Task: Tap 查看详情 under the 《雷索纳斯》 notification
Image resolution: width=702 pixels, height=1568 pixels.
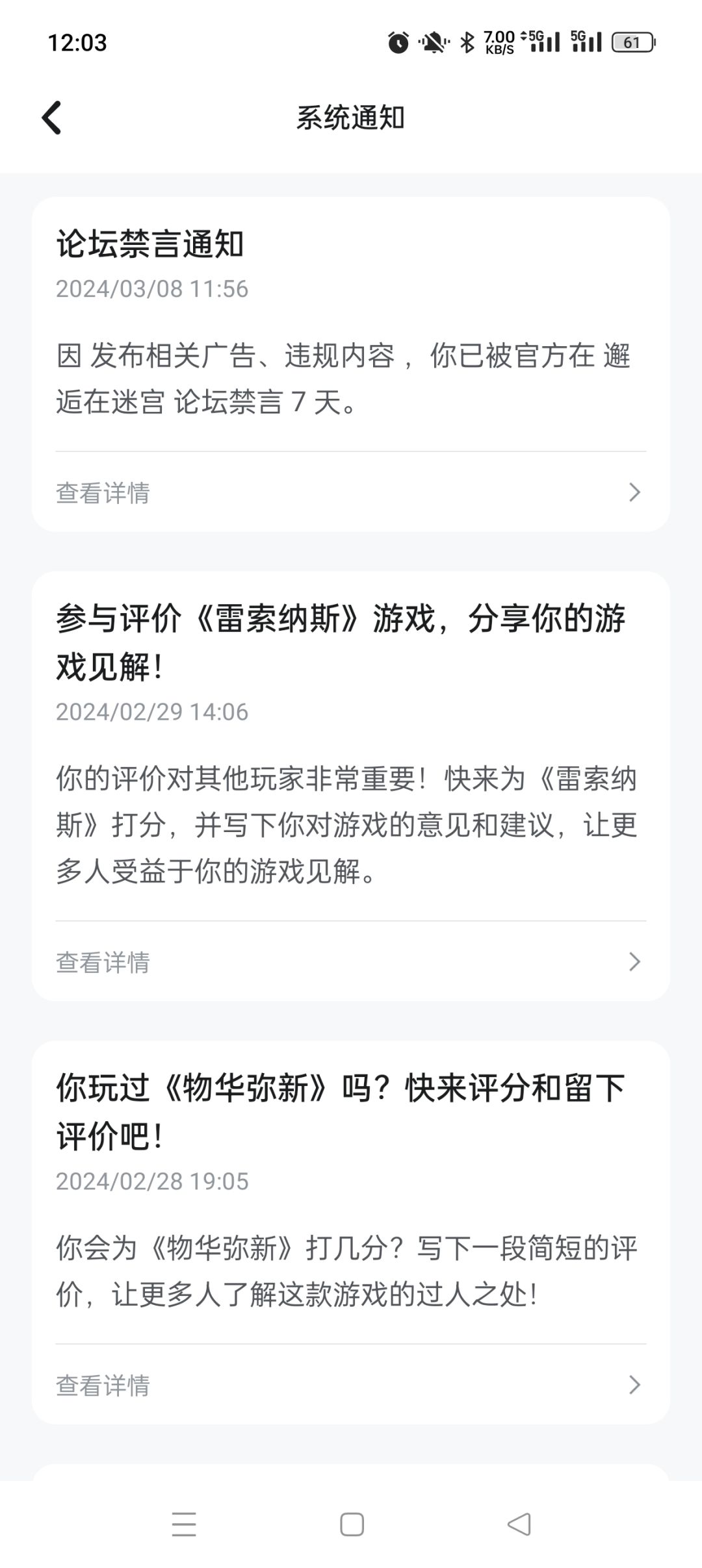Action: 351,962
